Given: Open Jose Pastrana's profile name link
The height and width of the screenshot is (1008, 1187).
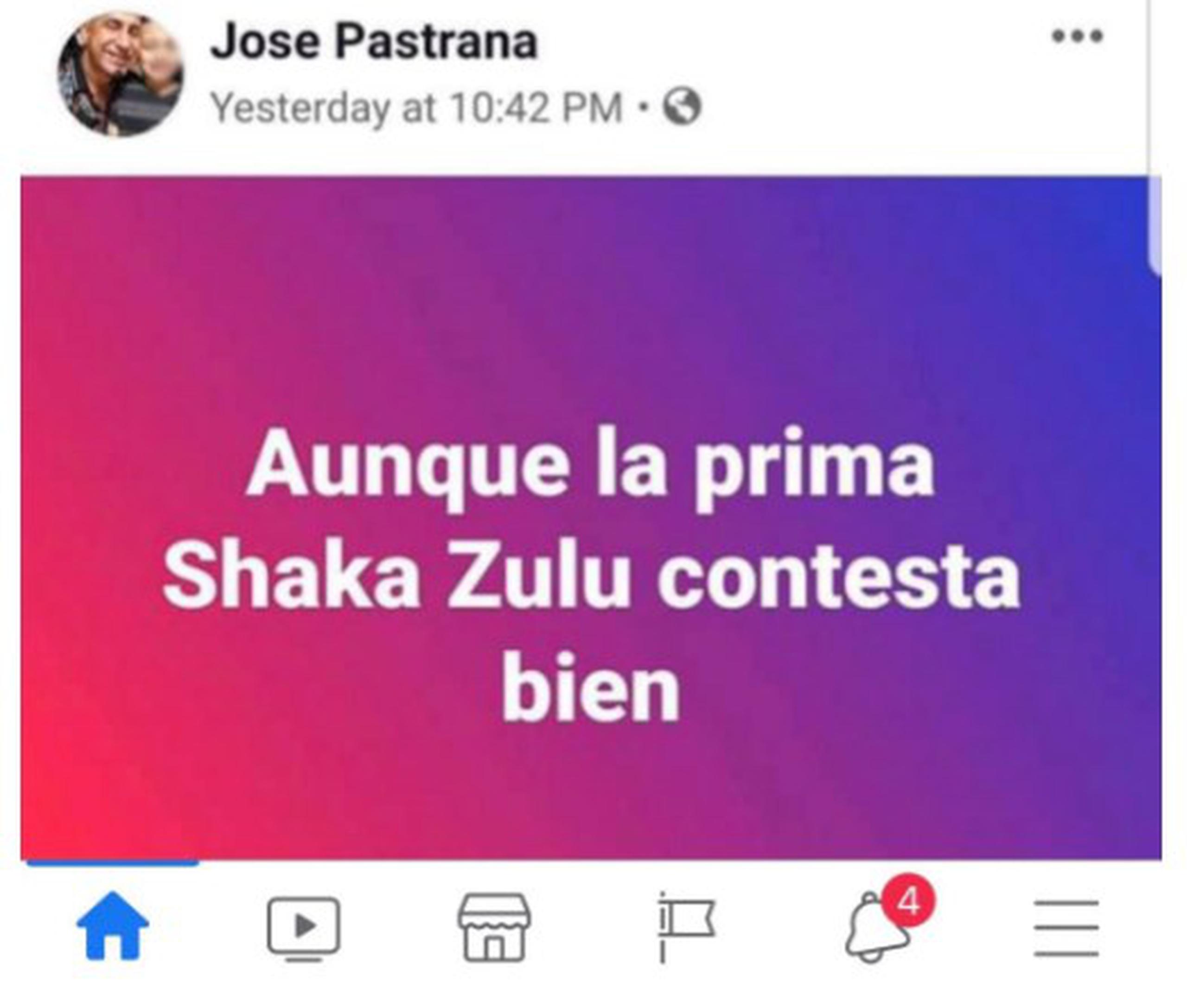Looking at the screenshot, I should pyautogui.click(x=374, y=42).
